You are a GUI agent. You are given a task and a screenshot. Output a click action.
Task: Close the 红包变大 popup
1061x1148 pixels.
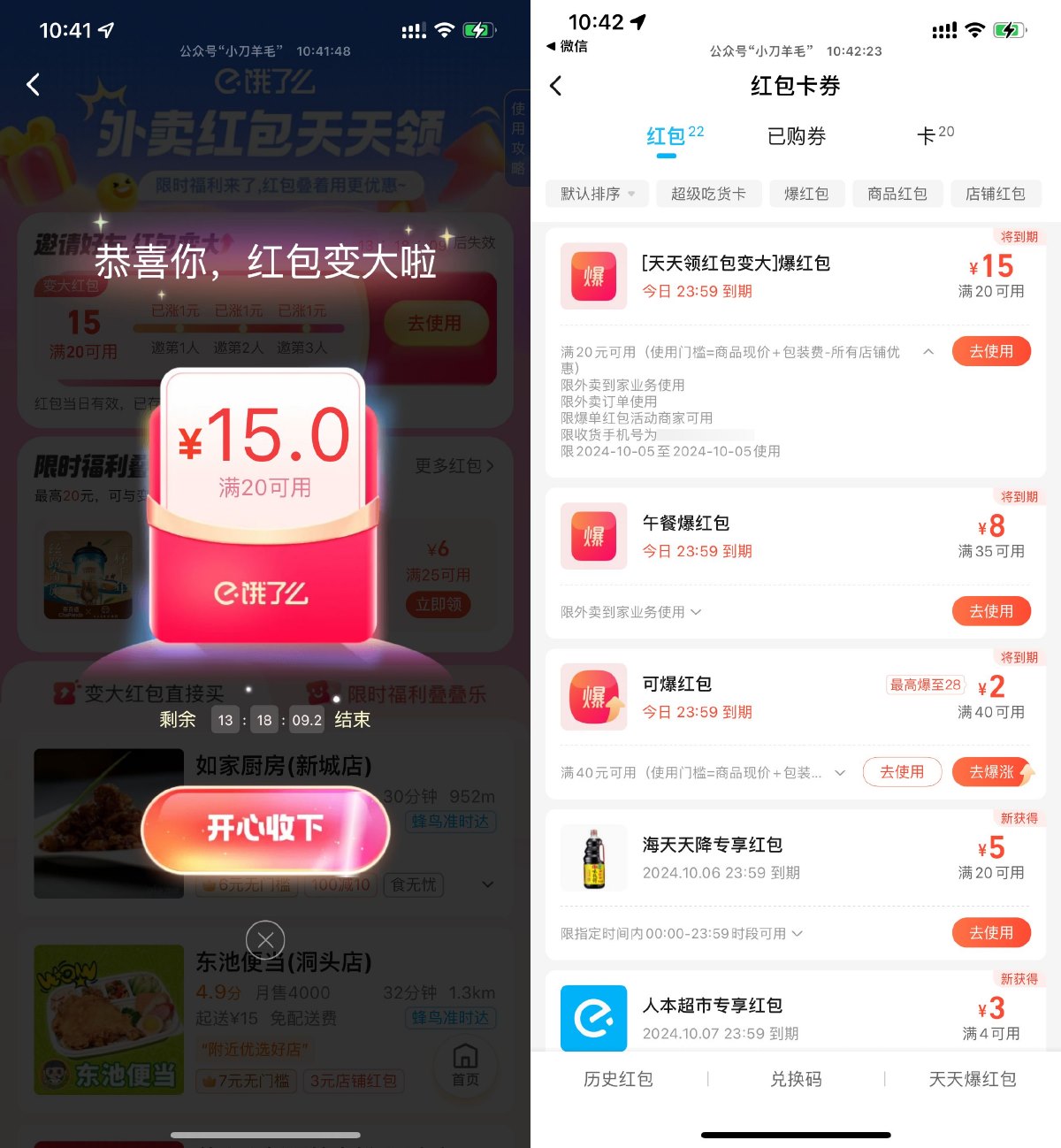[265, 939]
